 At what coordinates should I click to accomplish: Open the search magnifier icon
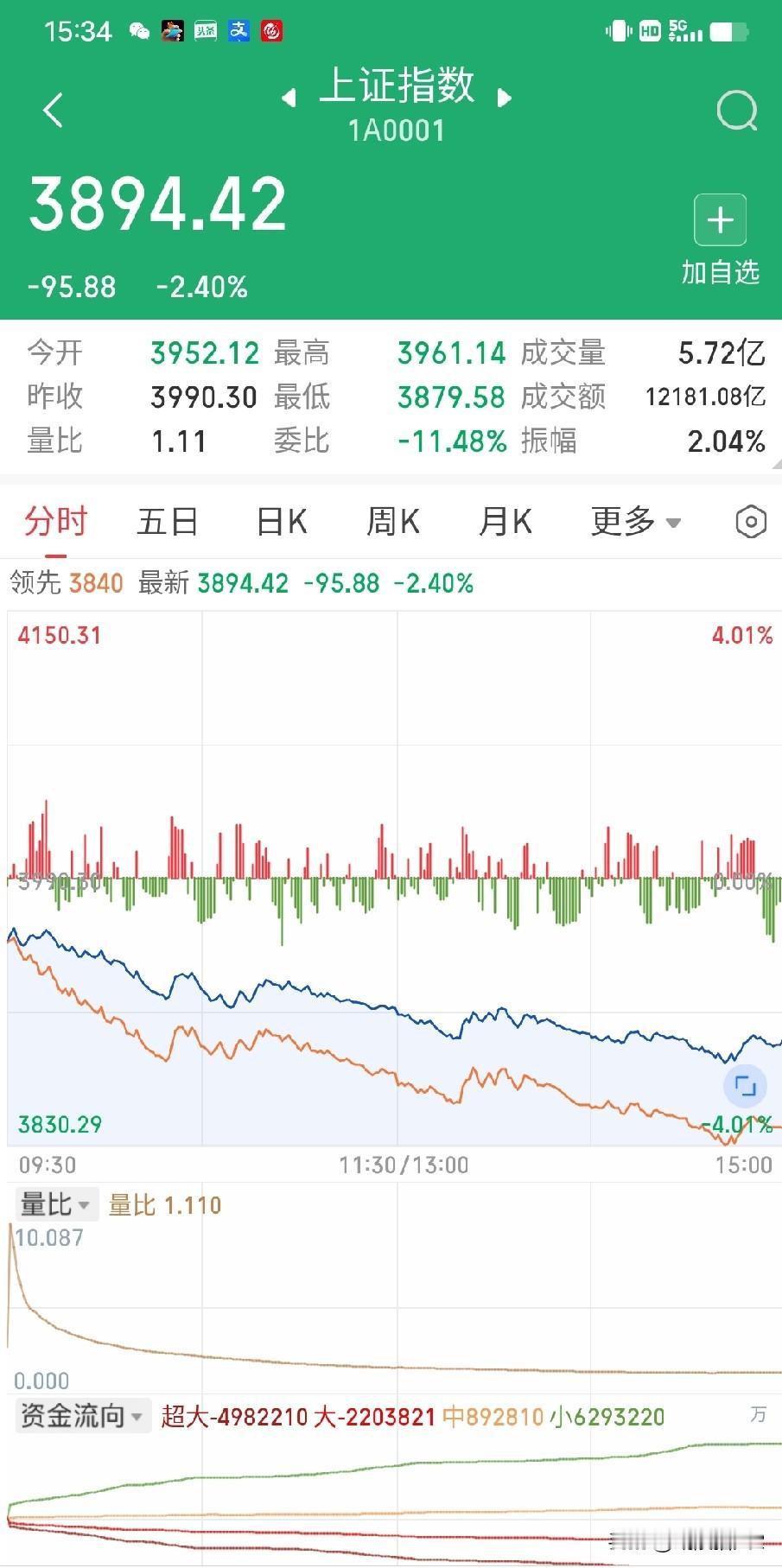[737, 111]
